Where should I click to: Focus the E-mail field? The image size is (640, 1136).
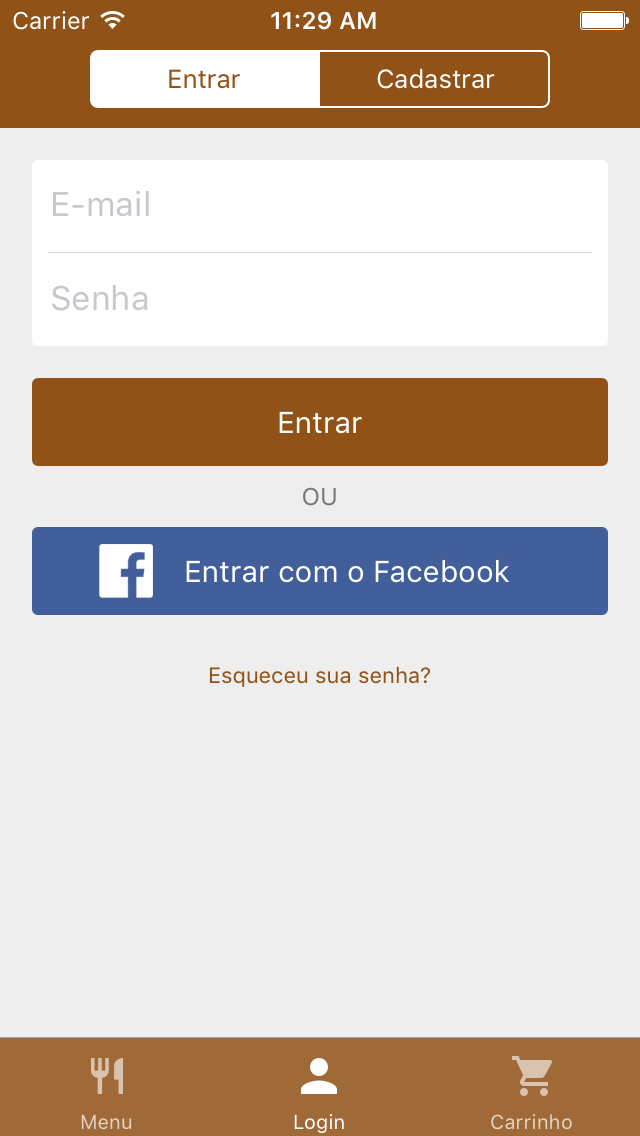click(320, 206)
